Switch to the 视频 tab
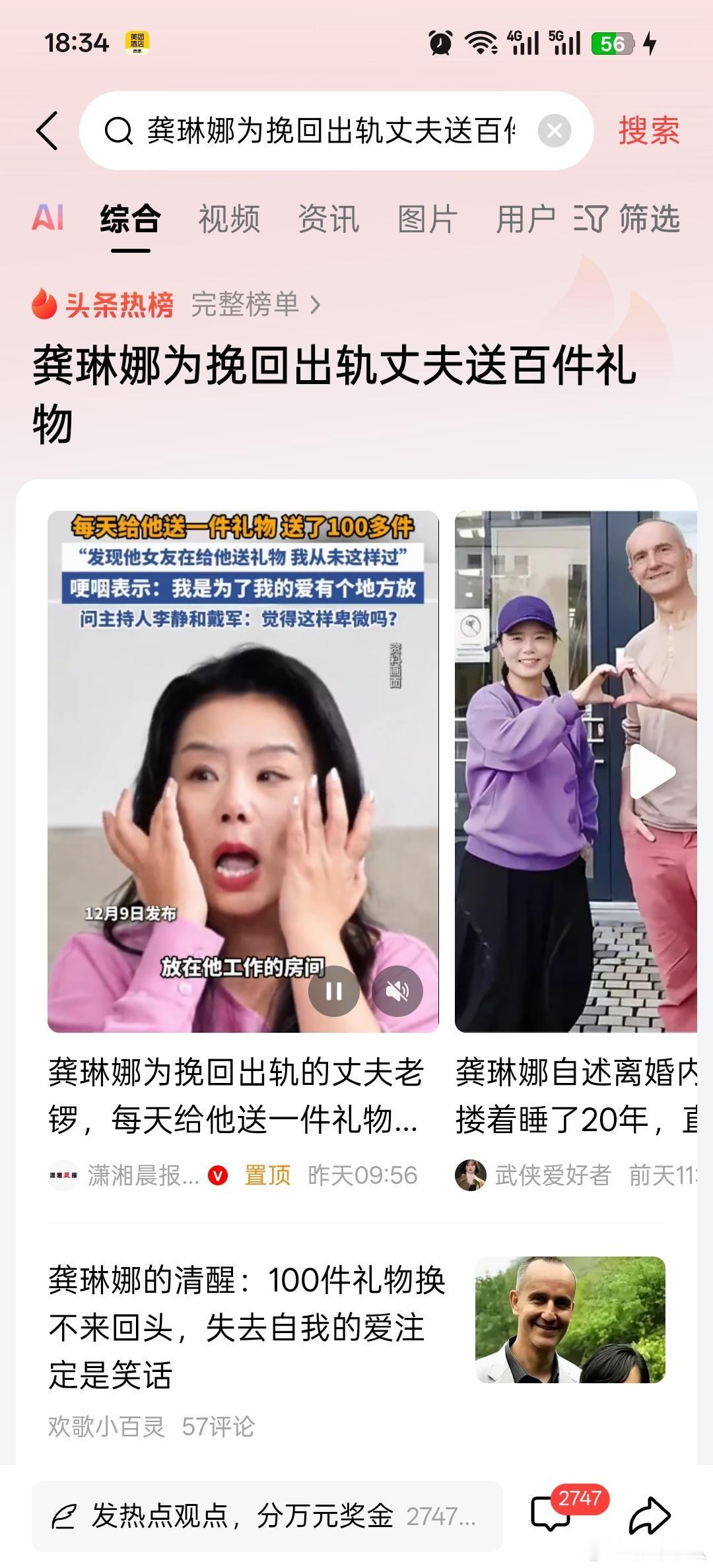Screen dimensions: 713x1568 point(228,220)
